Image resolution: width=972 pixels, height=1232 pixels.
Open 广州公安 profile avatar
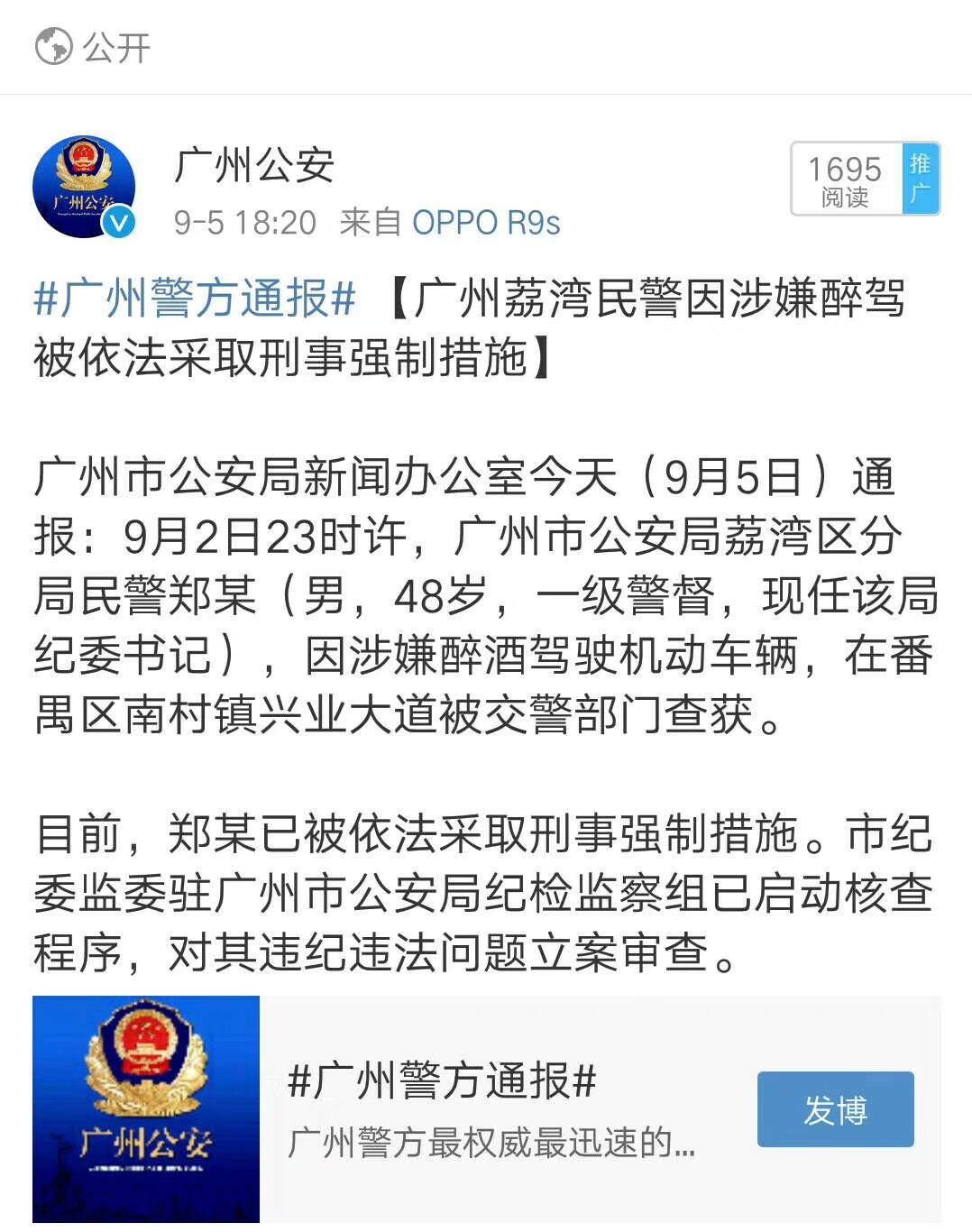coord(84,187)
